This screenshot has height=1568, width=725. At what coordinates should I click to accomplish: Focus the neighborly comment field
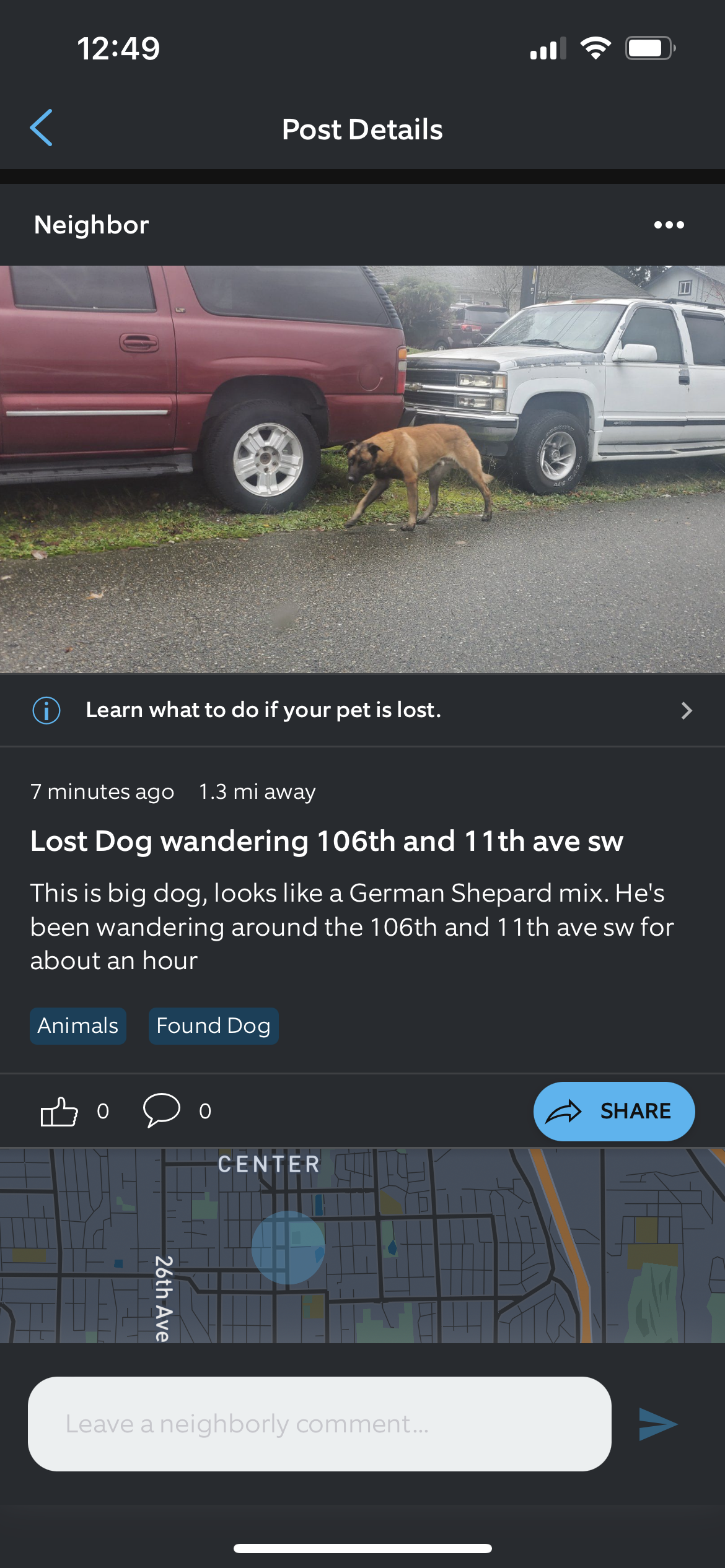point(319,1424)
